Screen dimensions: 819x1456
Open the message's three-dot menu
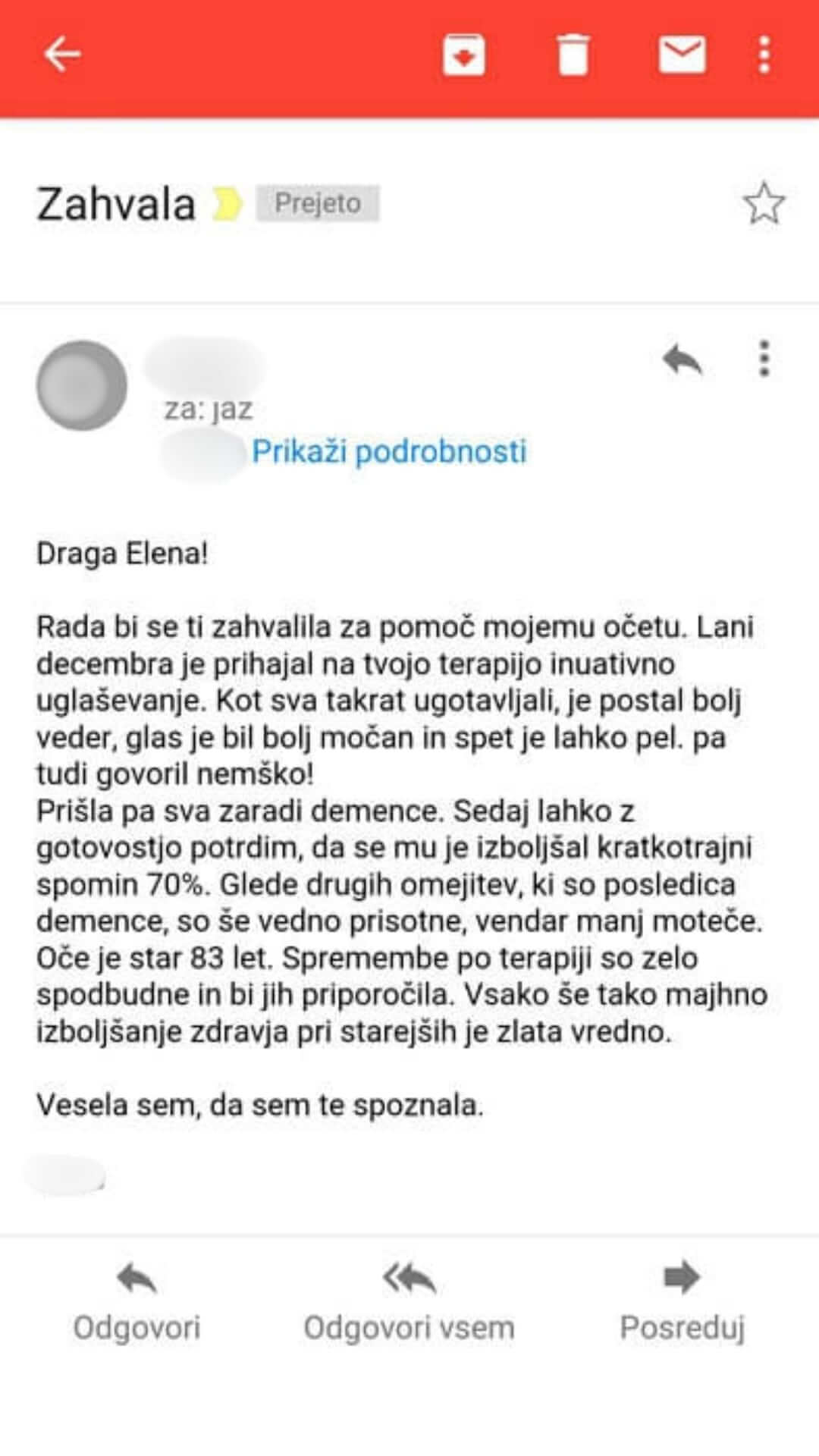pyautogui.click(x=764, y=358)
